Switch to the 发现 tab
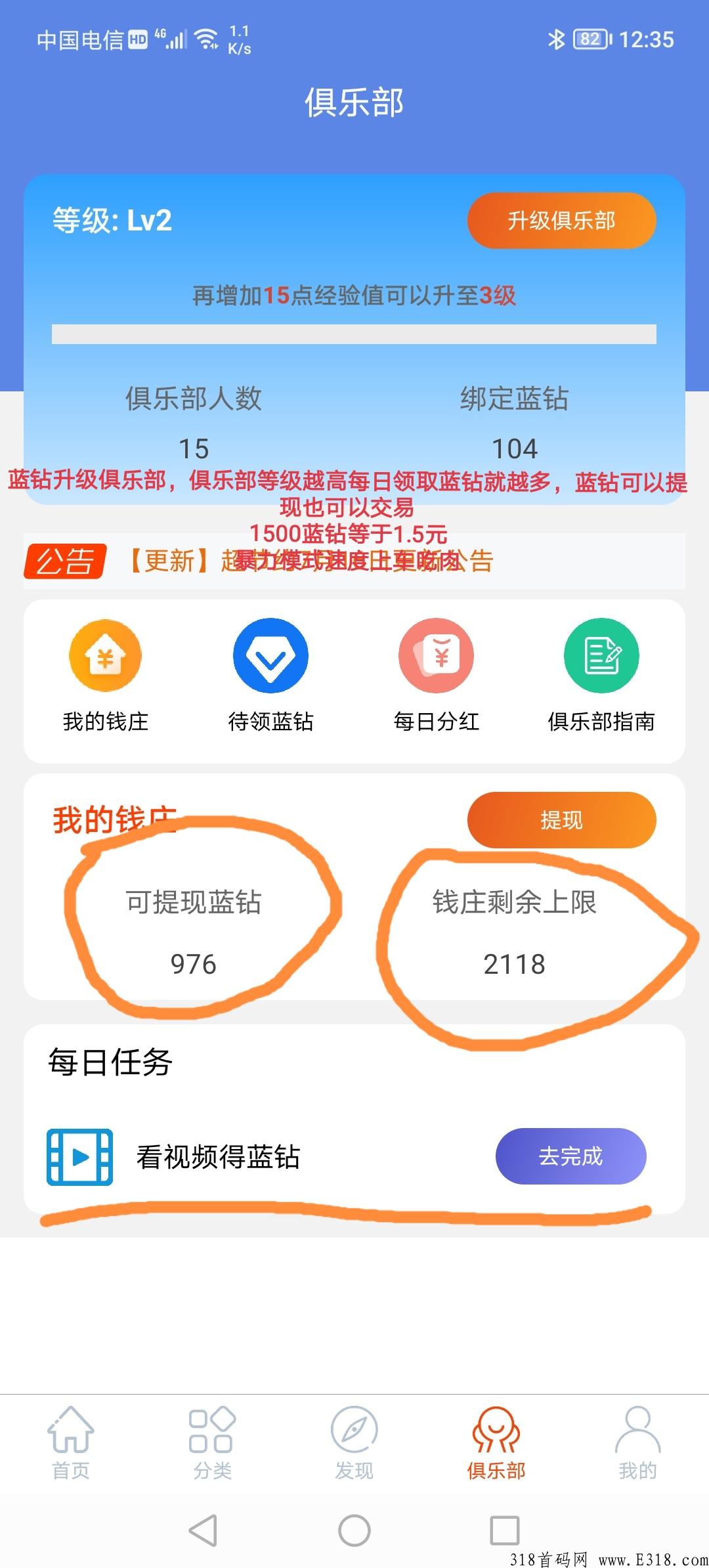This screenshot has width=709, height=1568. point(354,1443)
